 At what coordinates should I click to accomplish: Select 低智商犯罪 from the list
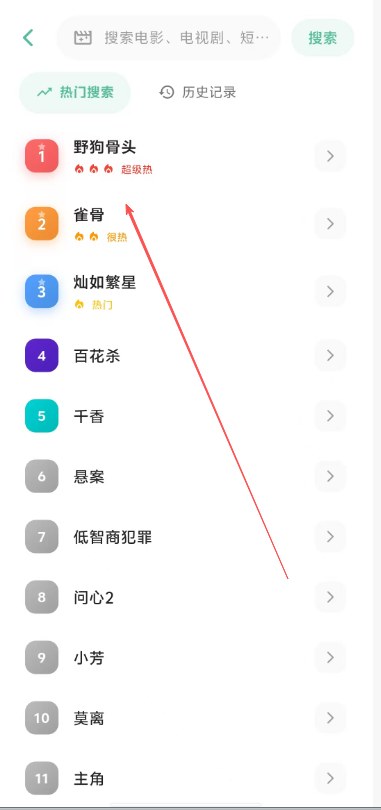tap(186, 537)
